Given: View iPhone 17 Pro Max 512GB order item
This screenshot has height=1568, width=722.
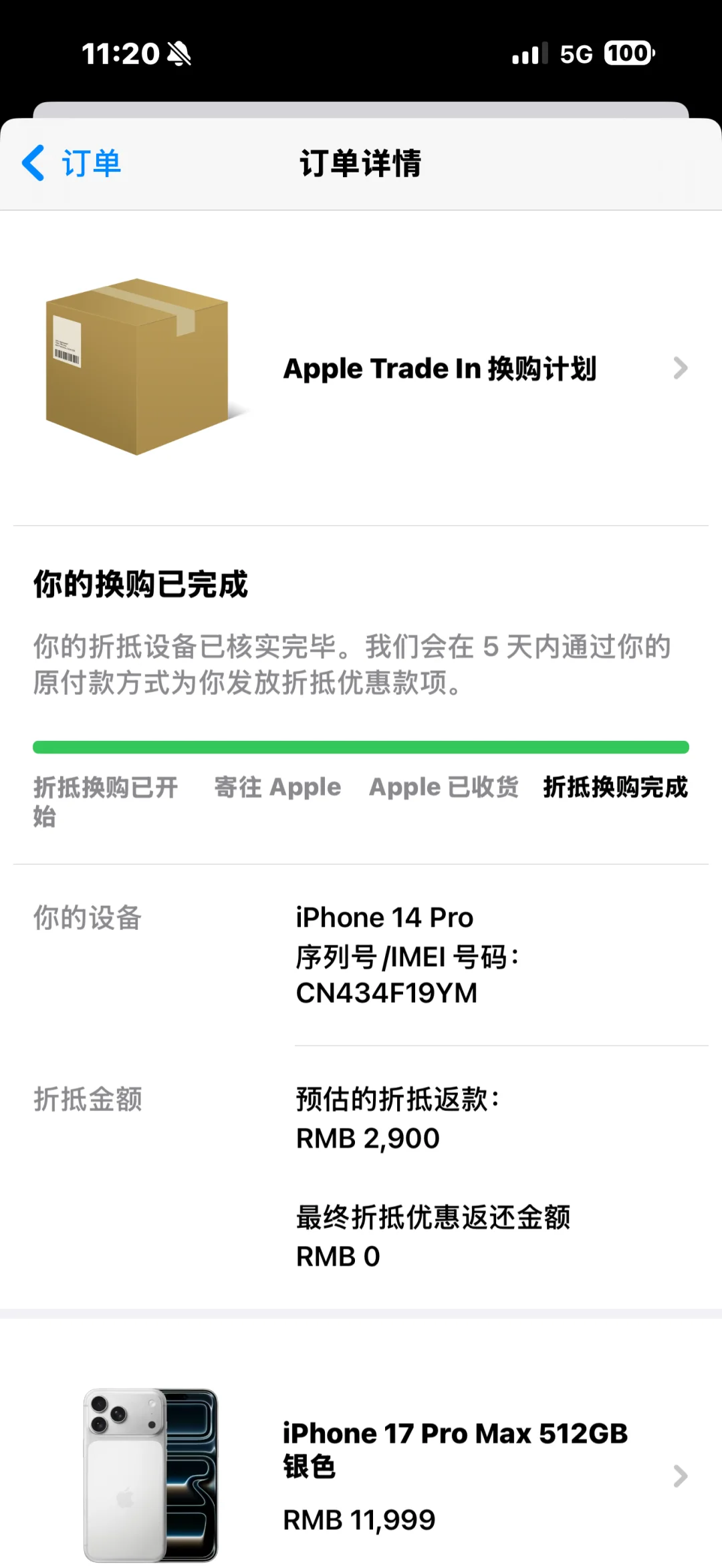Looking at the screenshot, I should click(455, 1475).
